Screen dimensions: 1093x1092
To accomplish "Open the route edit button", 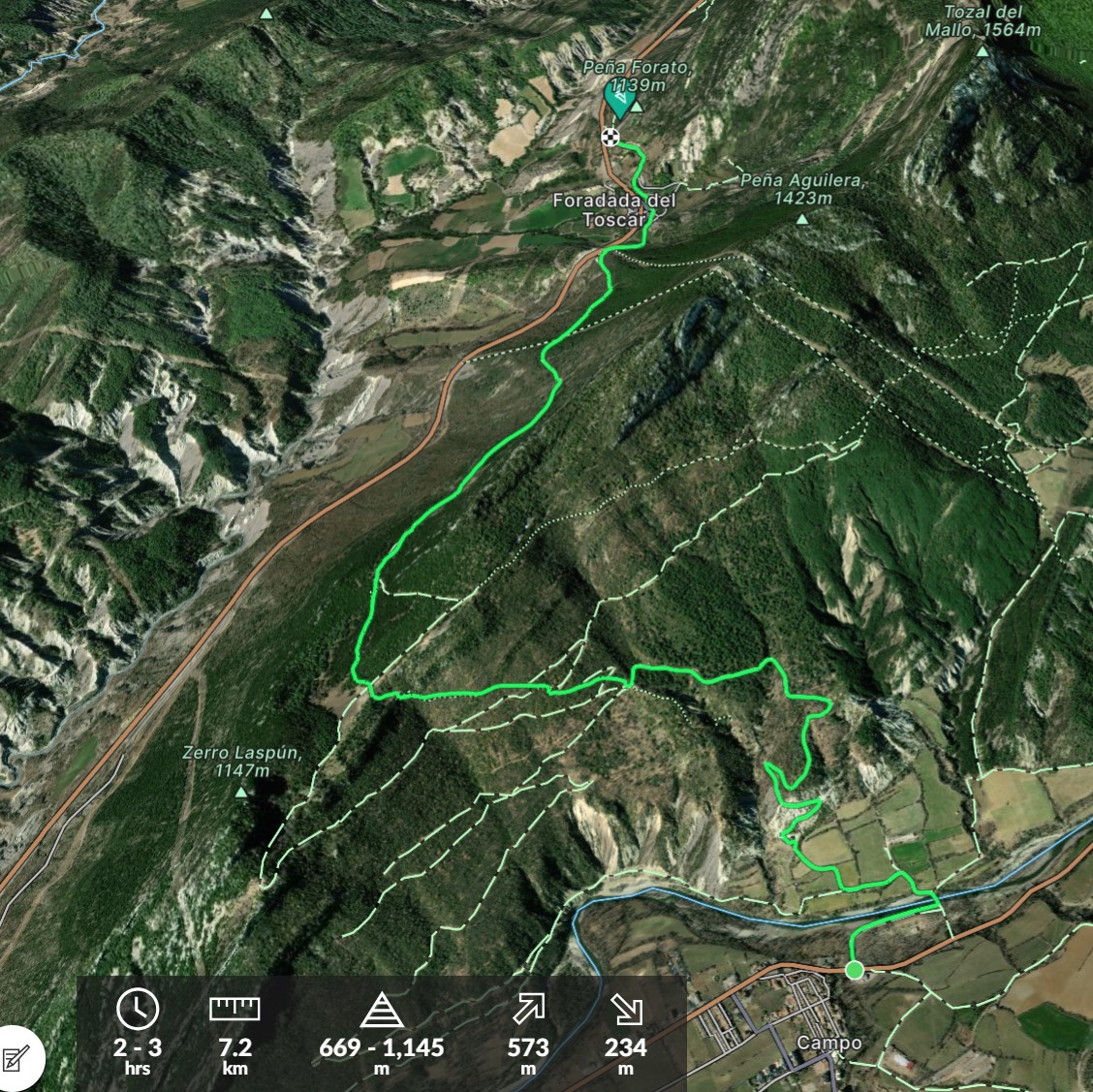I will [x=16, y=1058].
